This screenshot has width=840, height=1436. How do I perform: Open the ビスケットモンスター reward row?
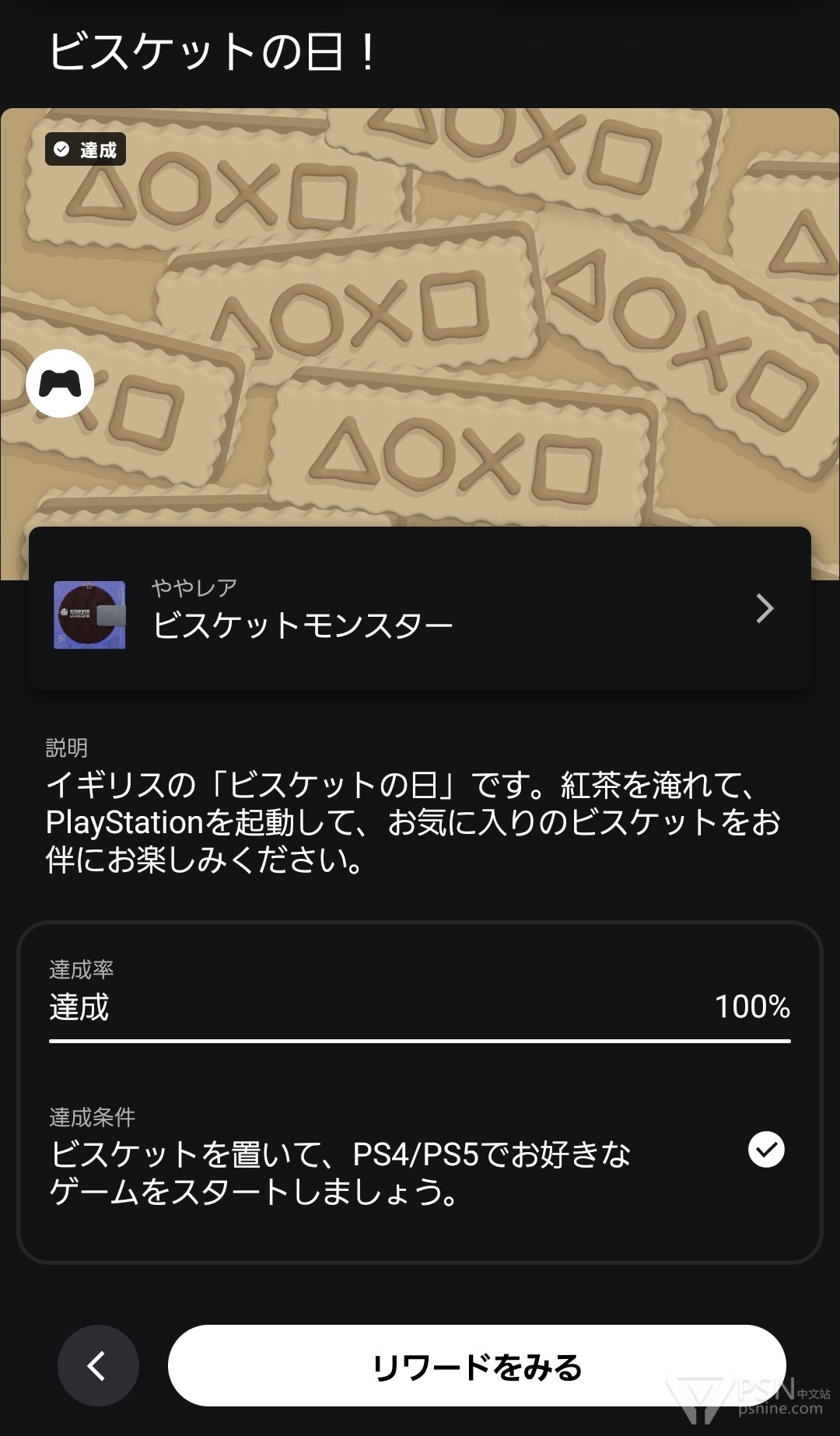[x=420, y=608]
